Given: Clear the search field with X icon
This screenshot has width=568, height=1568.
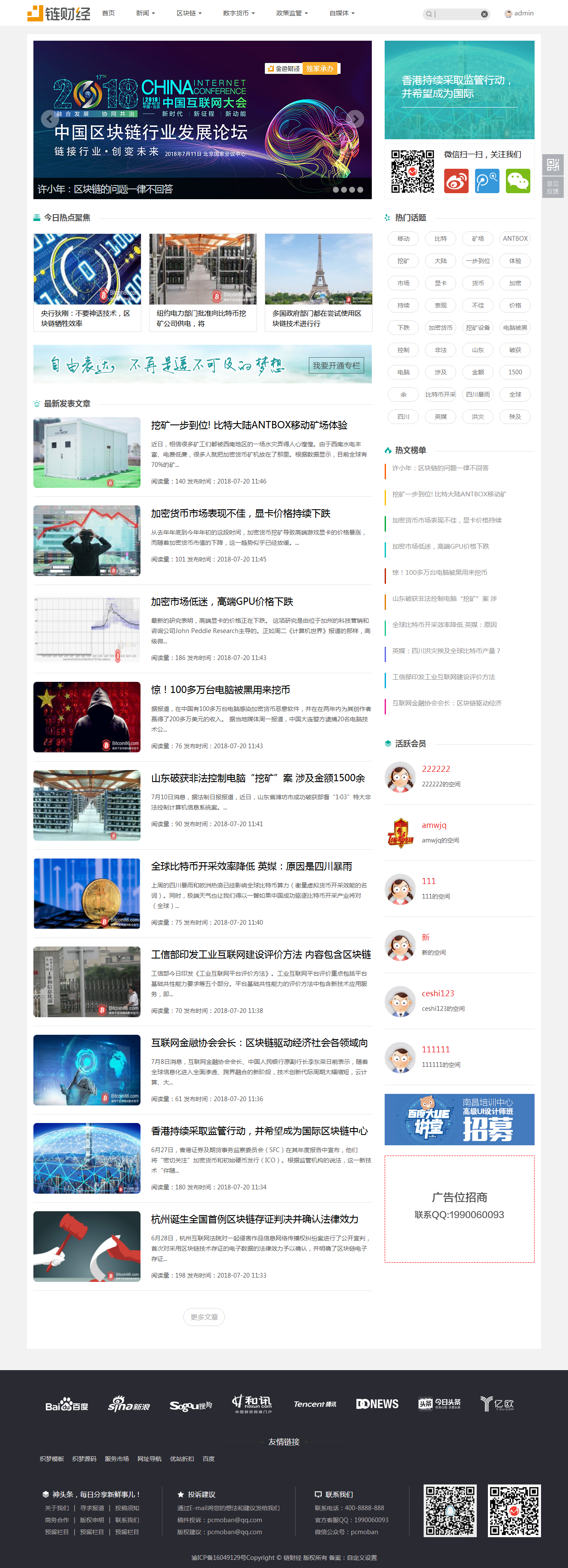Looking at the screenshot, I should pos(484,14).
